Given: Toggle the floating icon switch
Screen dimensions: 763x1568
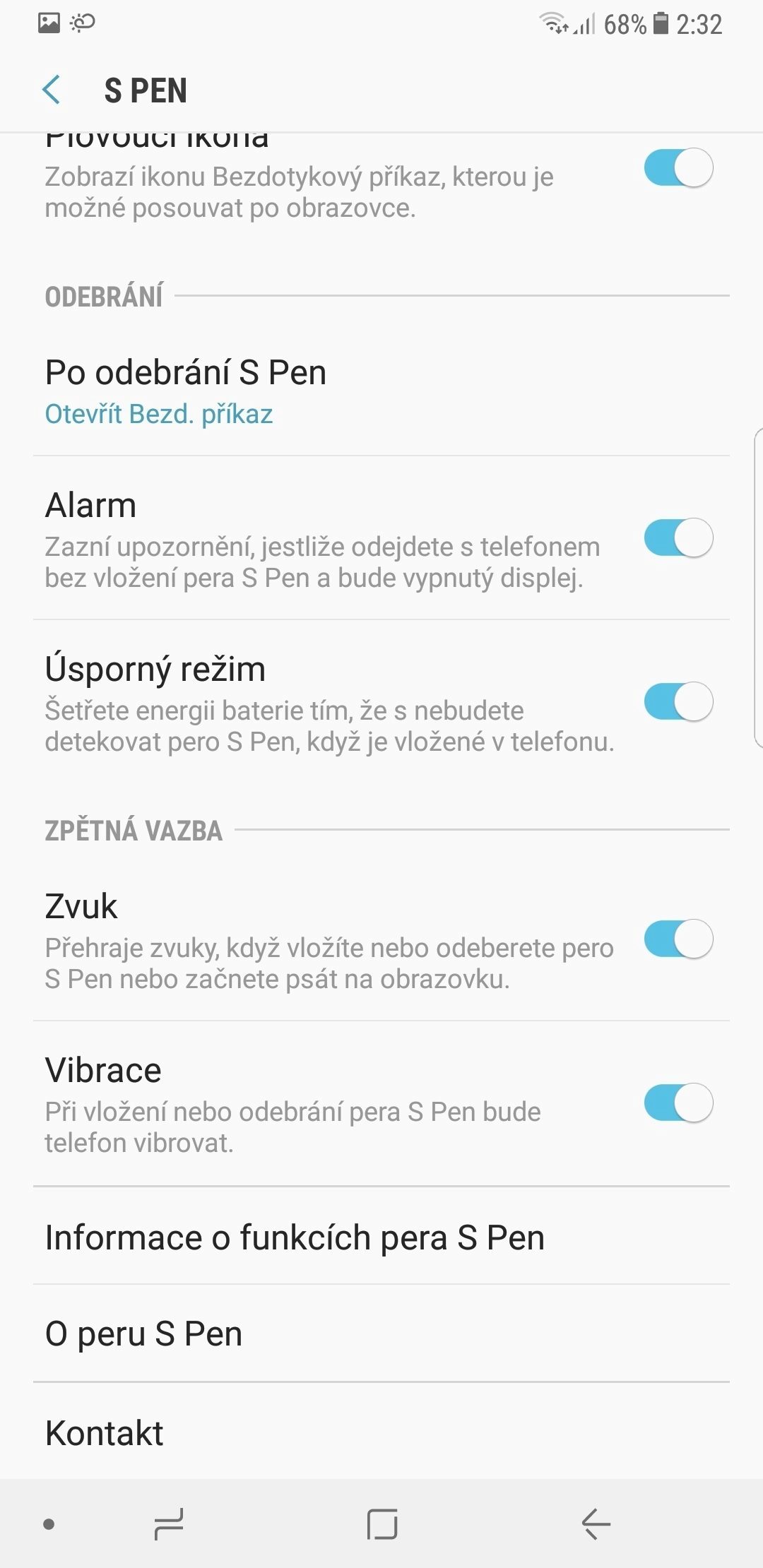Looking at the screenshot, I should point(678,168).
